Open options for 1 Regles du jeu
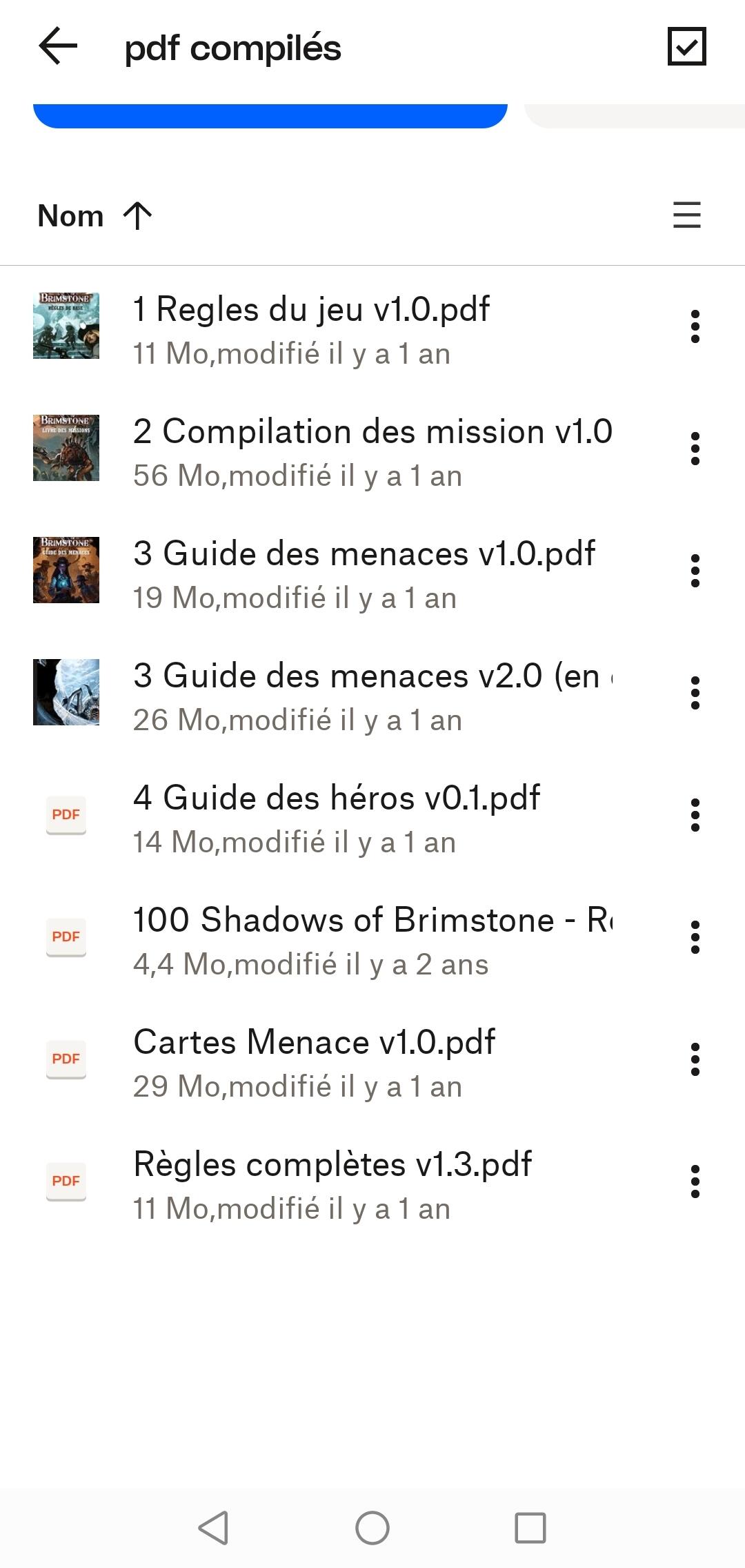The image size is (745, 1568). [x=695, y=326]
